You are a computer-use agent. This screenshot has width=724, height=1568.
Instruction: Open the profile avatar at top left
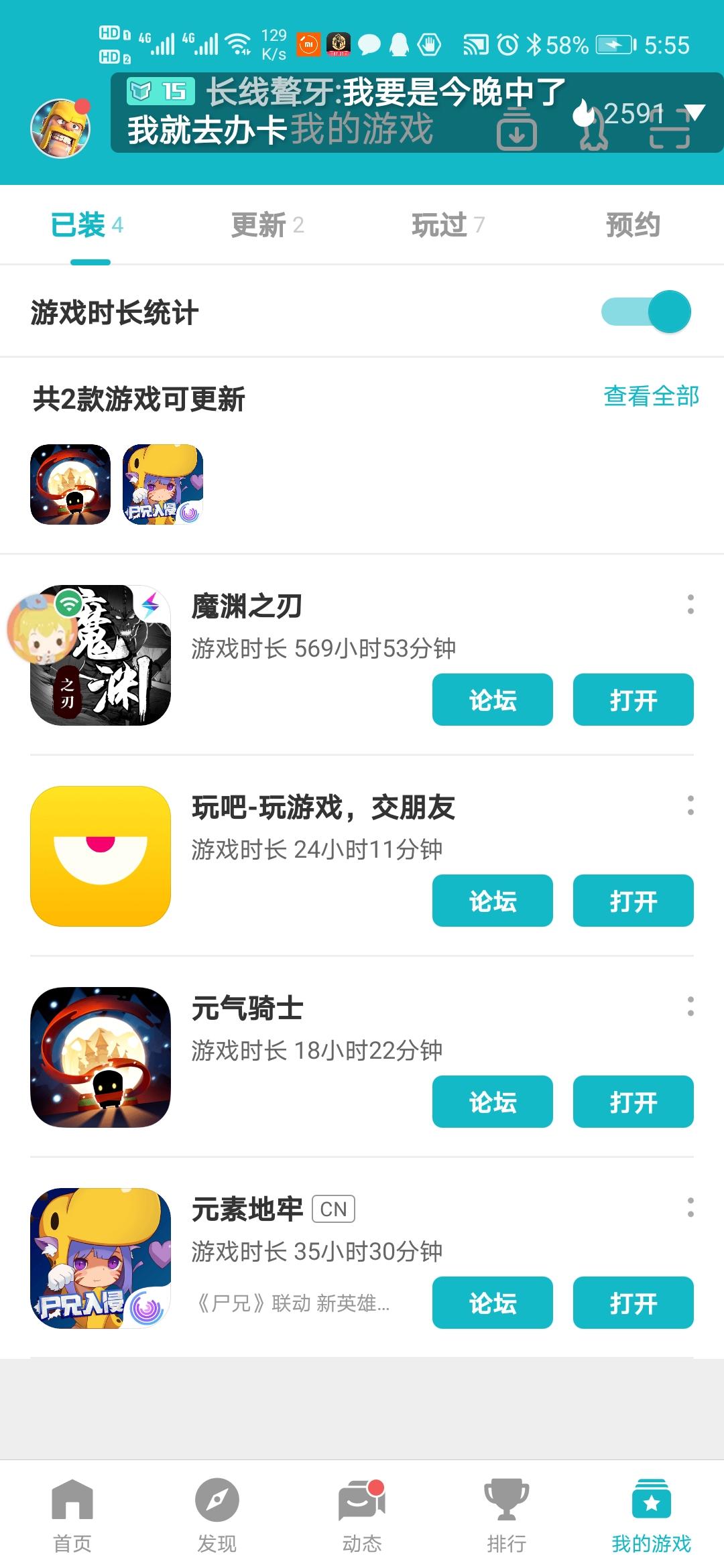(60, 128)
